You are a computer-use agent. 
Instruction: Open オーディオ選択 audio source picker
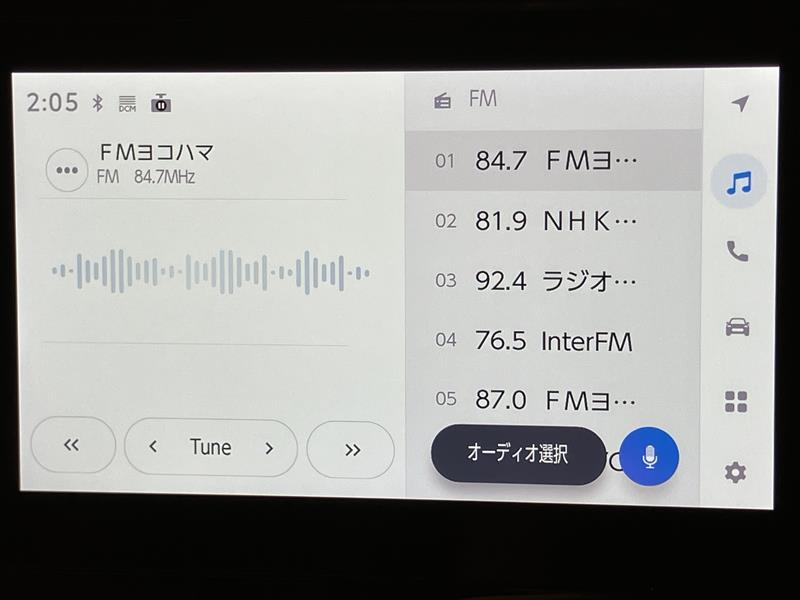click(x=518, y=454)
